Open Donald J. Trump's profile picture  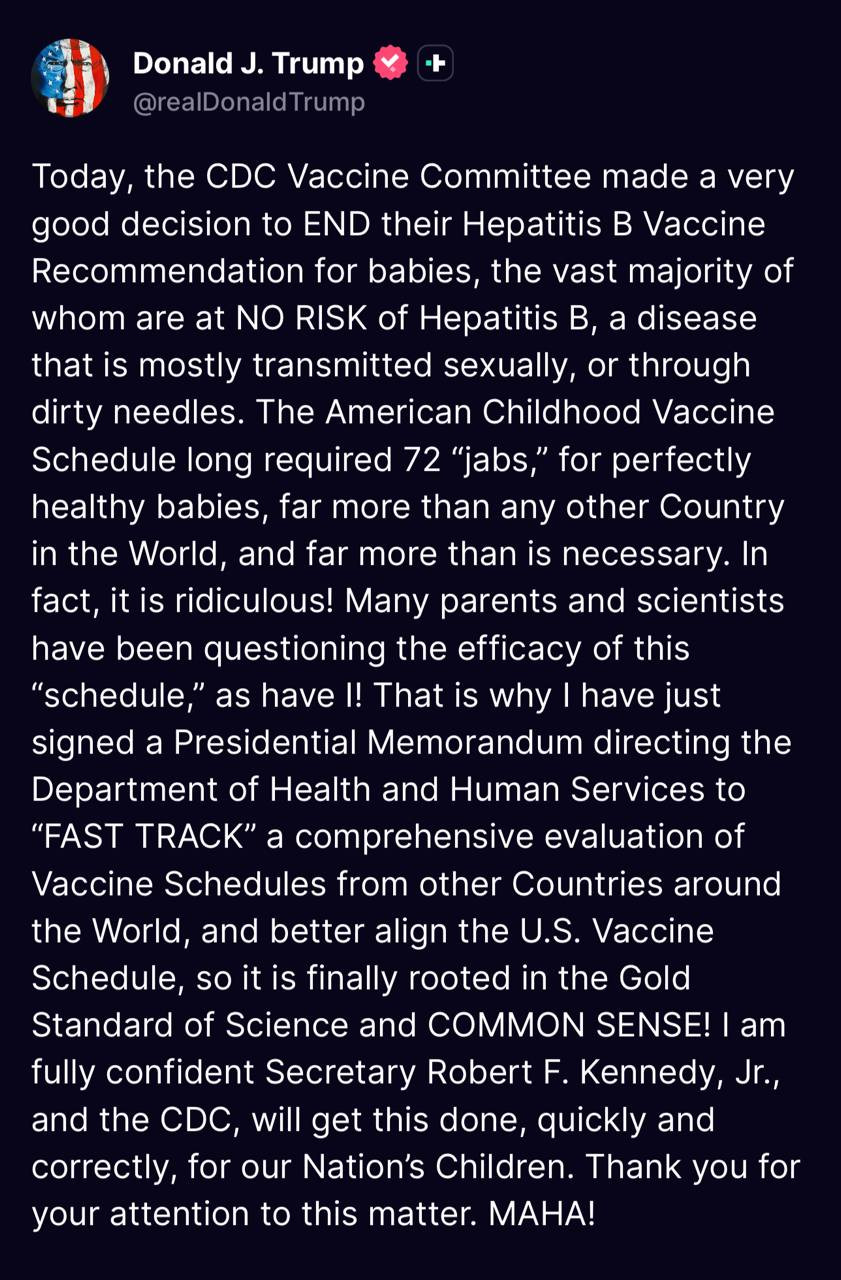tap(70, 79)
